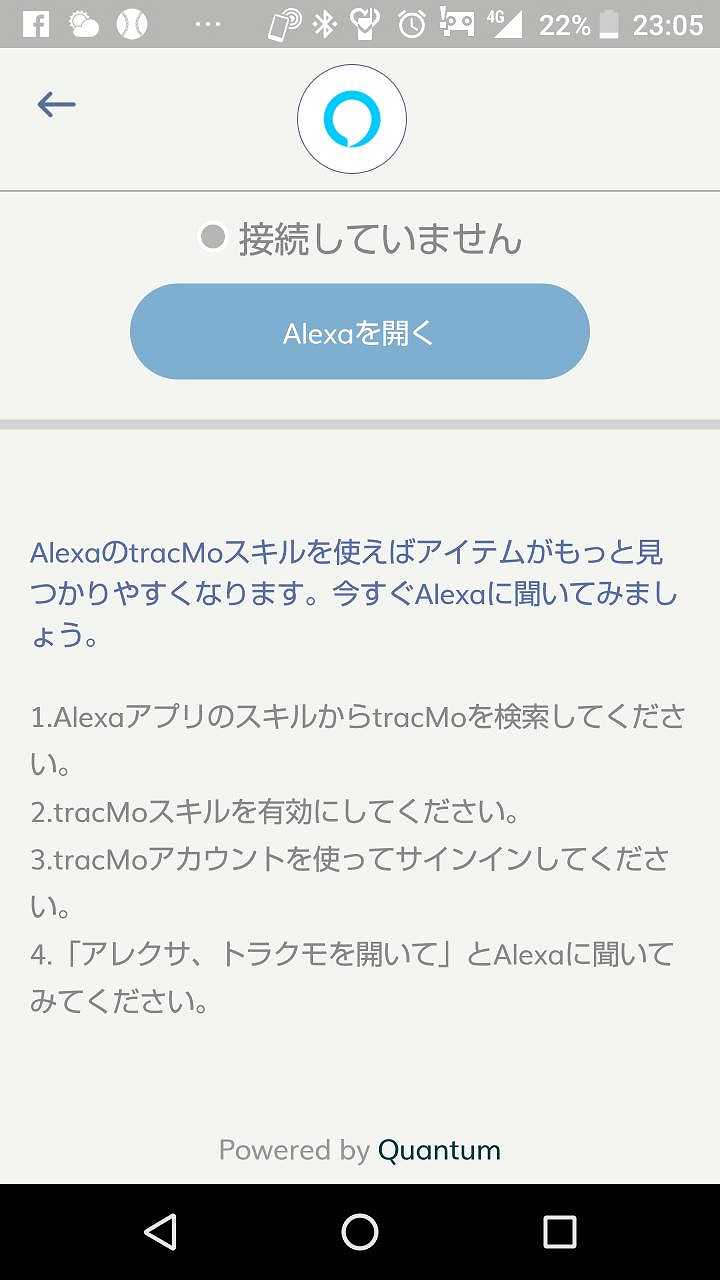Tap the Alexaを開く button
Screen dimensions: 720x1280
click(359, 332)
